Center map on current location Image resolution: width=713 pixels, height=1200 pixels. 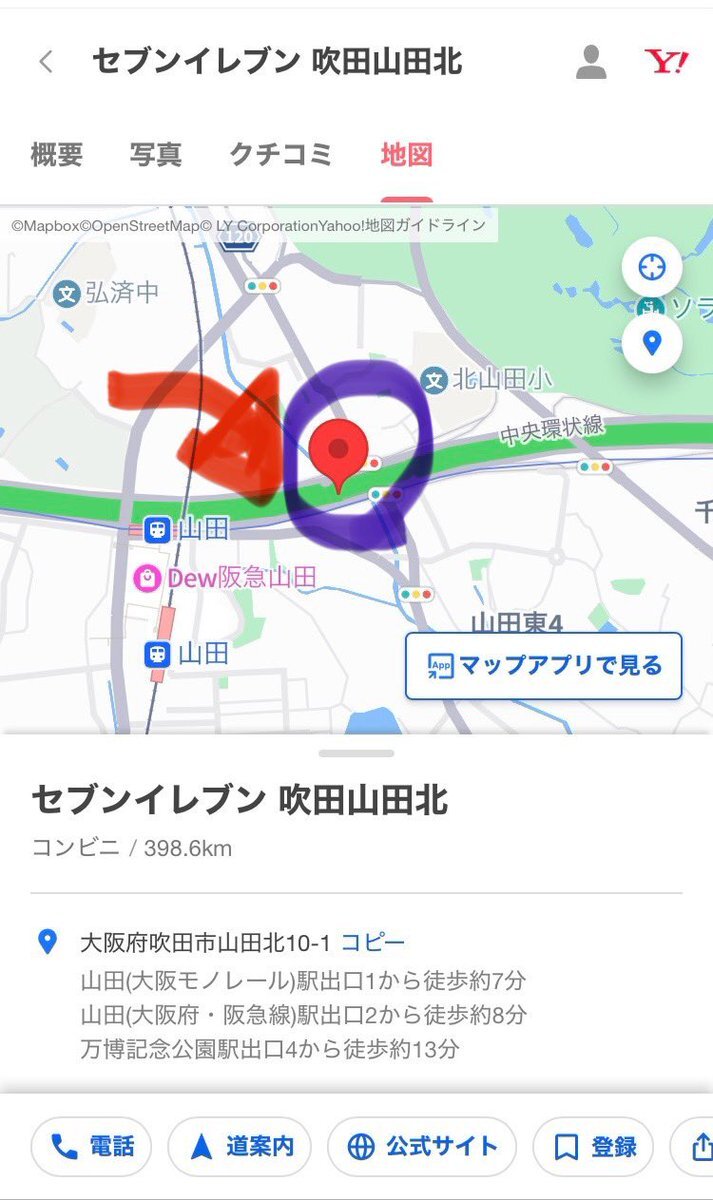pyautogui.click(x=652, y=268)
